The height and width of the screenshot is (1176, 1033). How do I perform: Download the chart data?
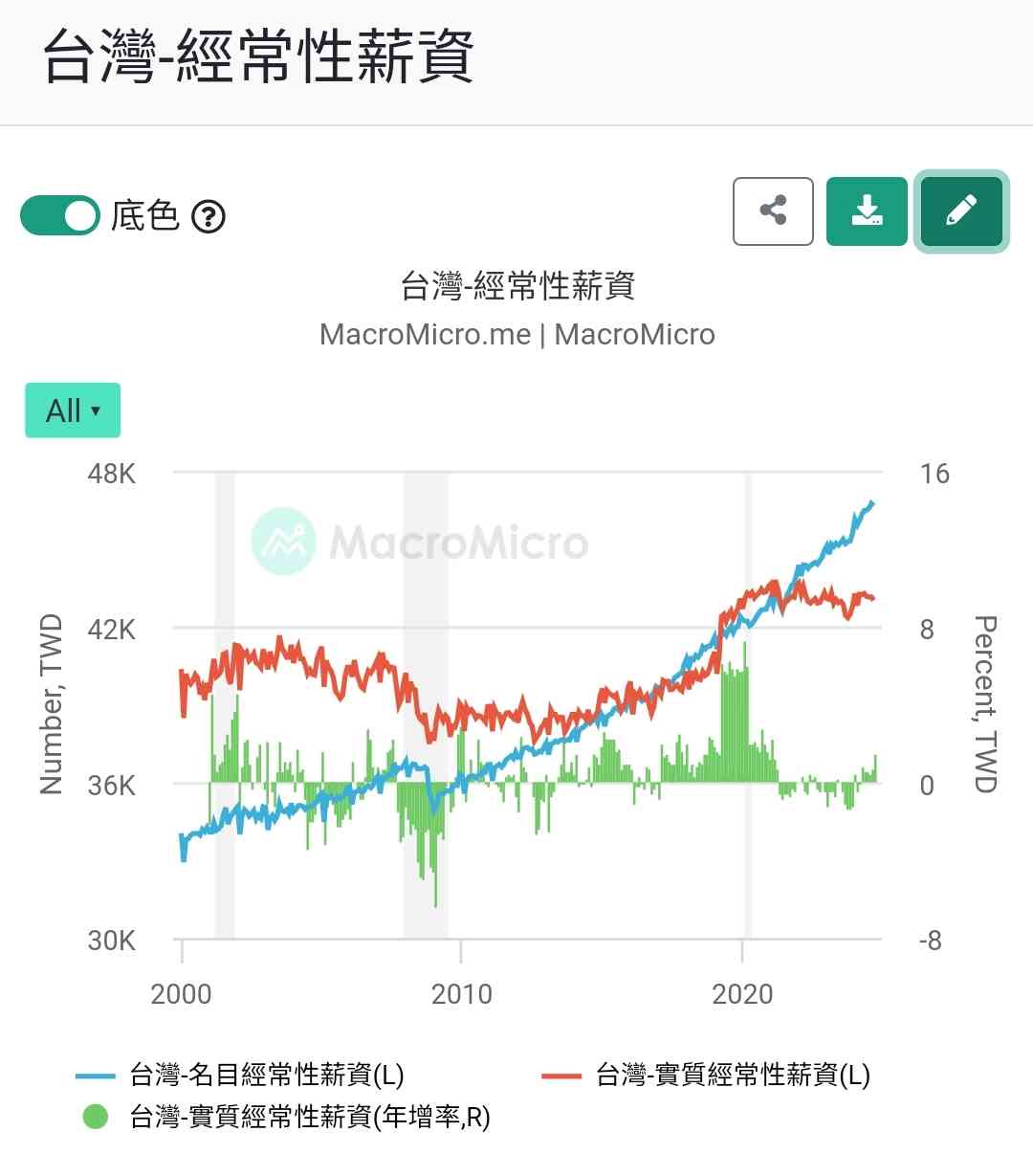click(x=867, y=211)
